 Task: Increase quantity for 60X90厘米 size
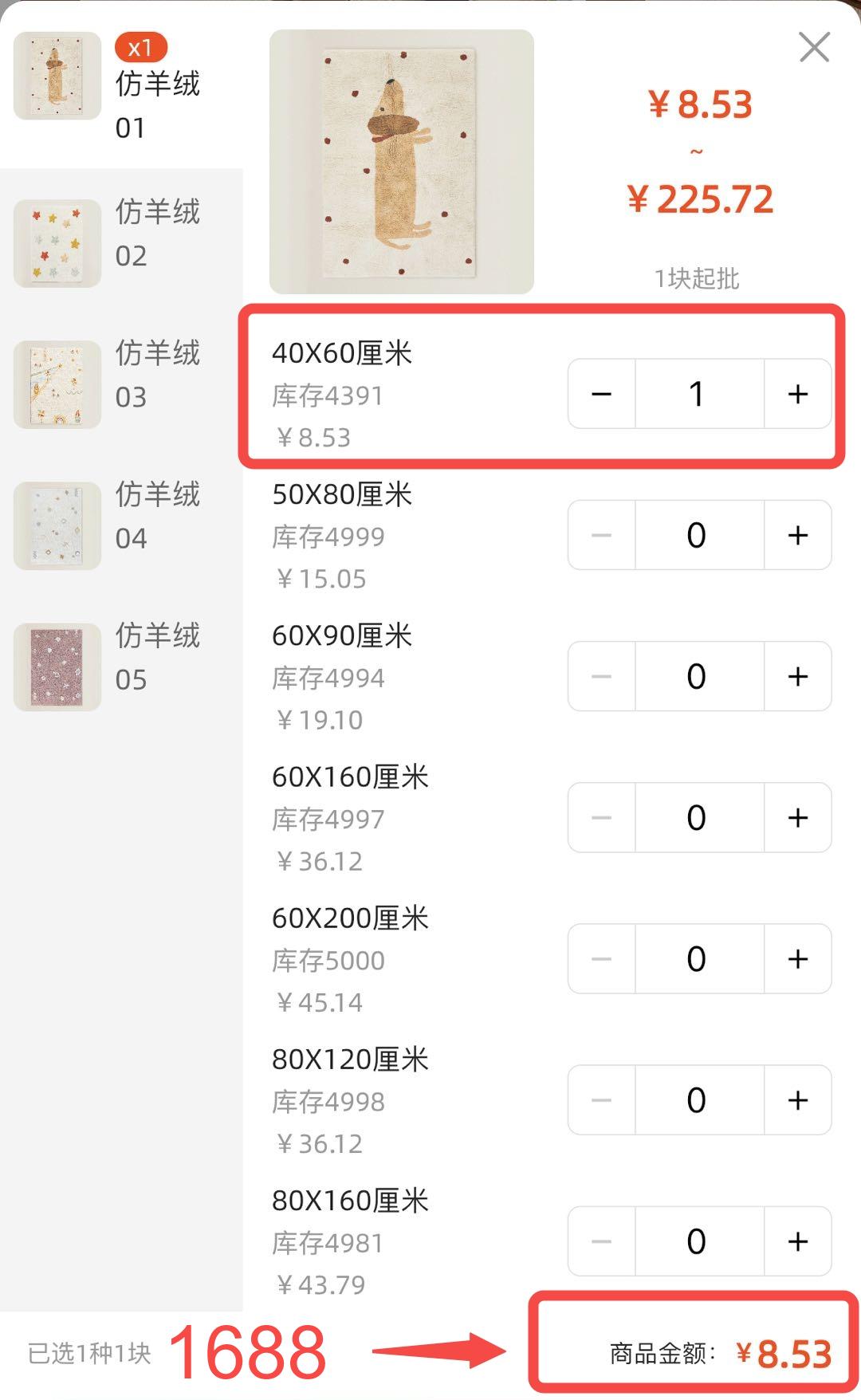[x=796, y=676]
